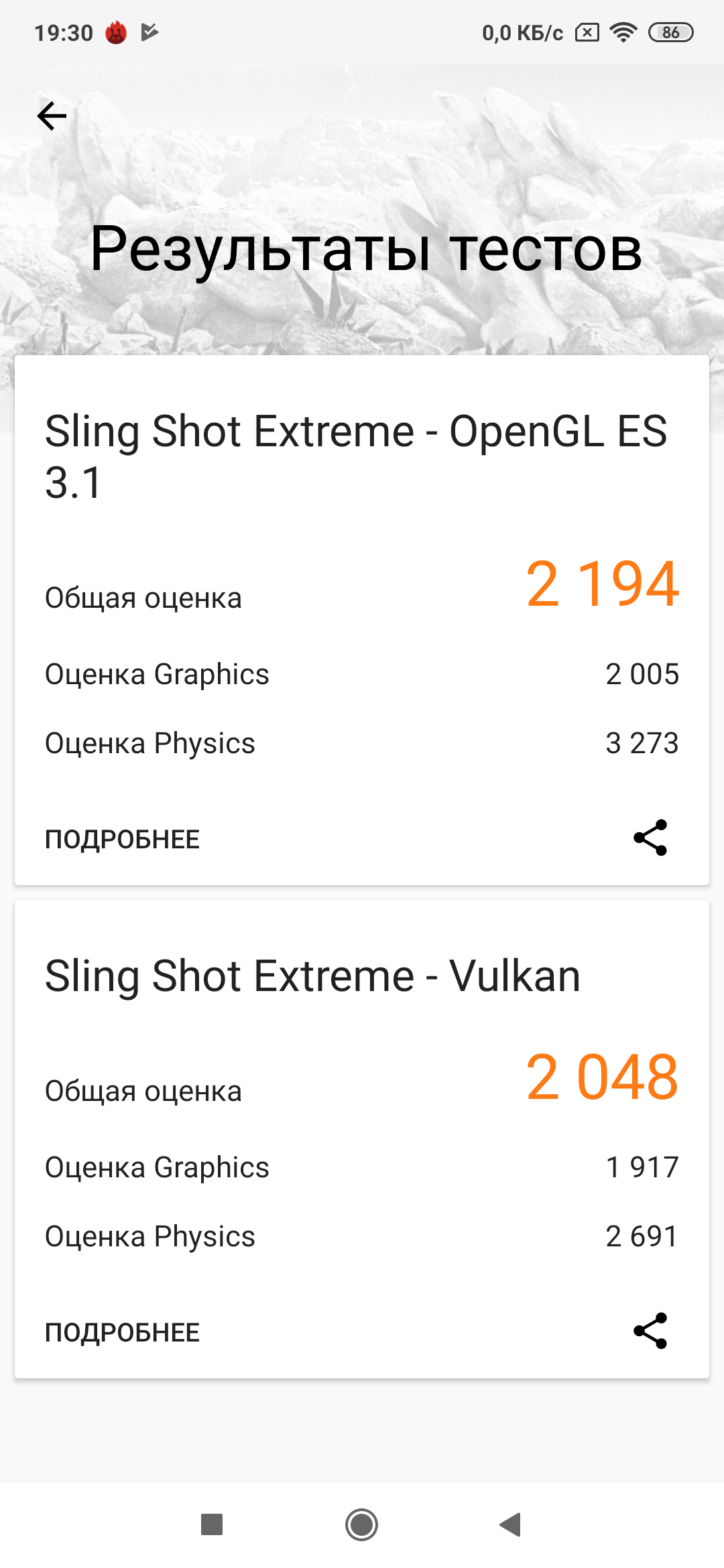Image resolution: width=724 pixels, height=1568 pixels.
Task: Share the OpenGL ES 3.1 test result
Action: [650, 838]
